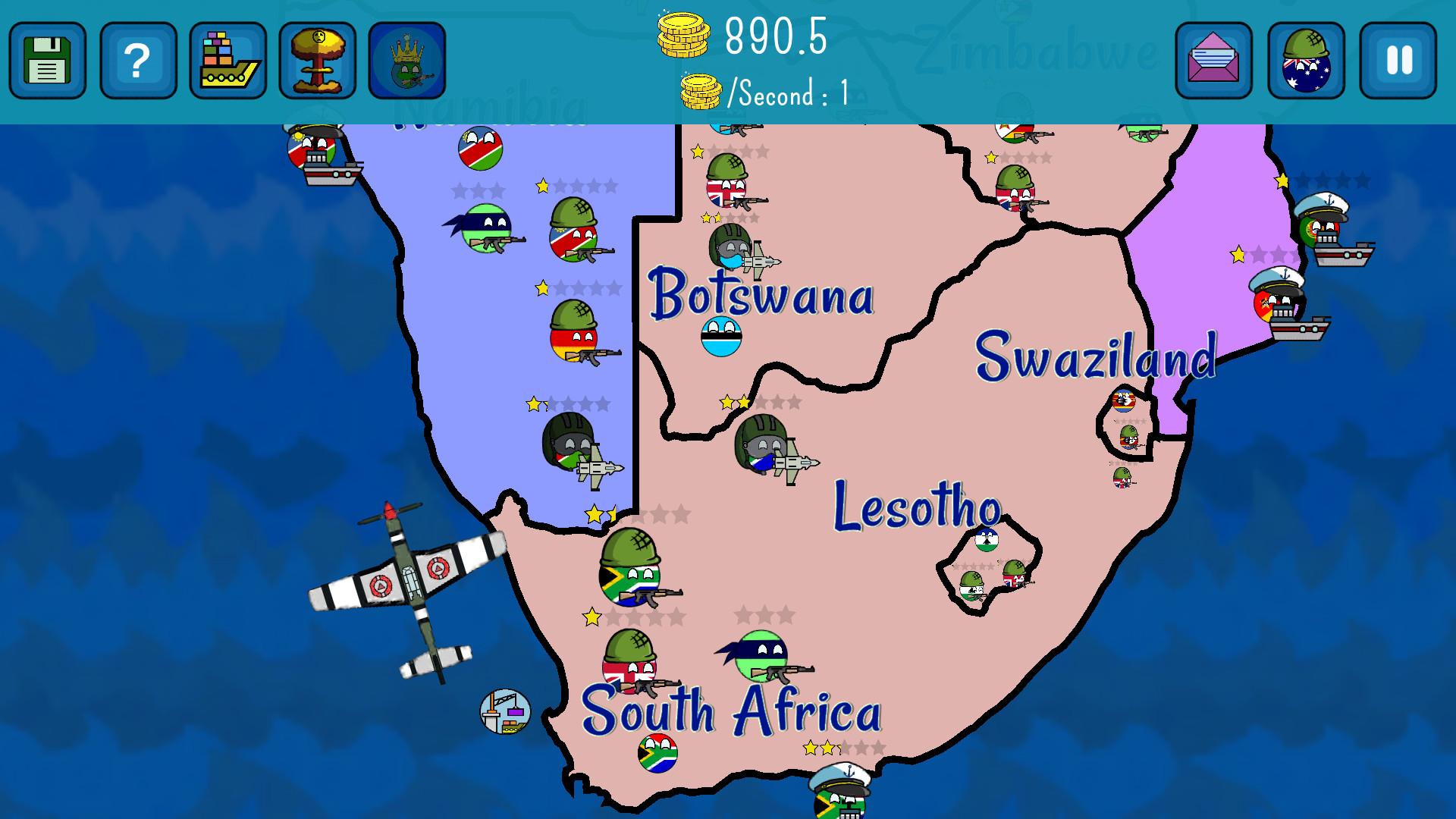Open the nuclear bomb menu
The width and height of the screenshot is (1456, 819).
(x=317, y=61)
